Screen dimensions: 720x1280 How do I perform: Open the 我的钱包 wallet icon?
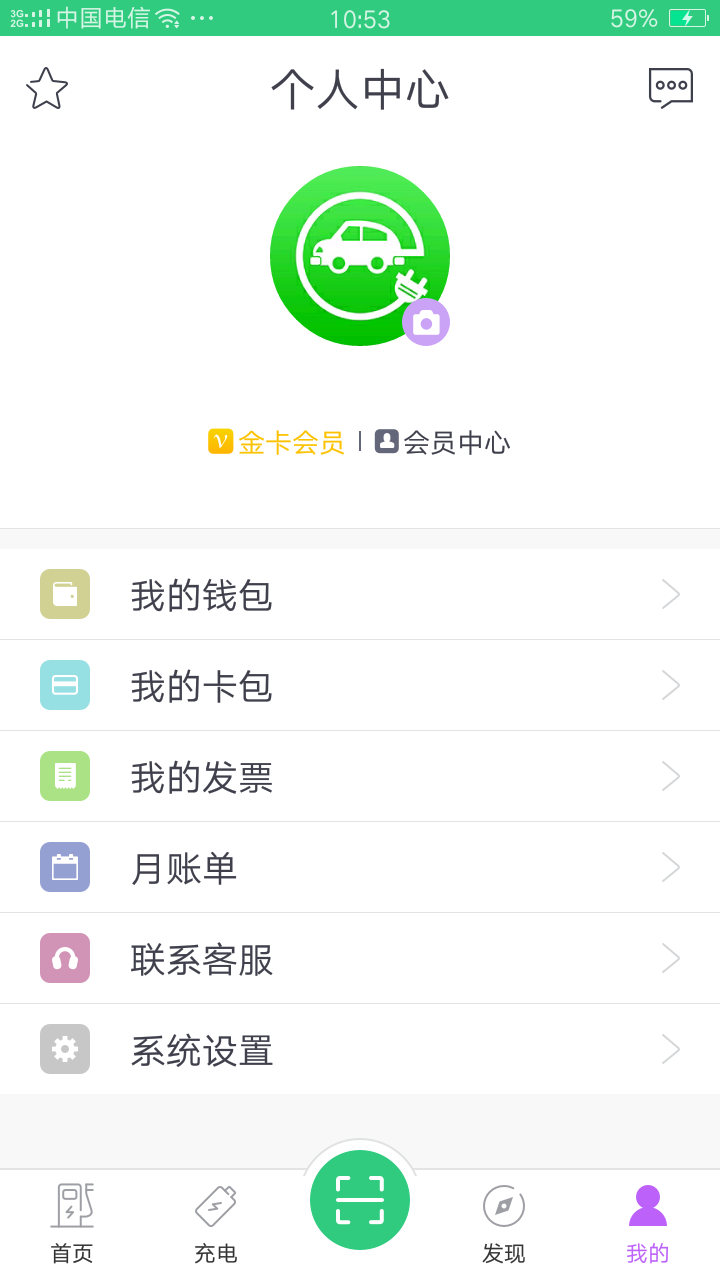coord(64,593)
